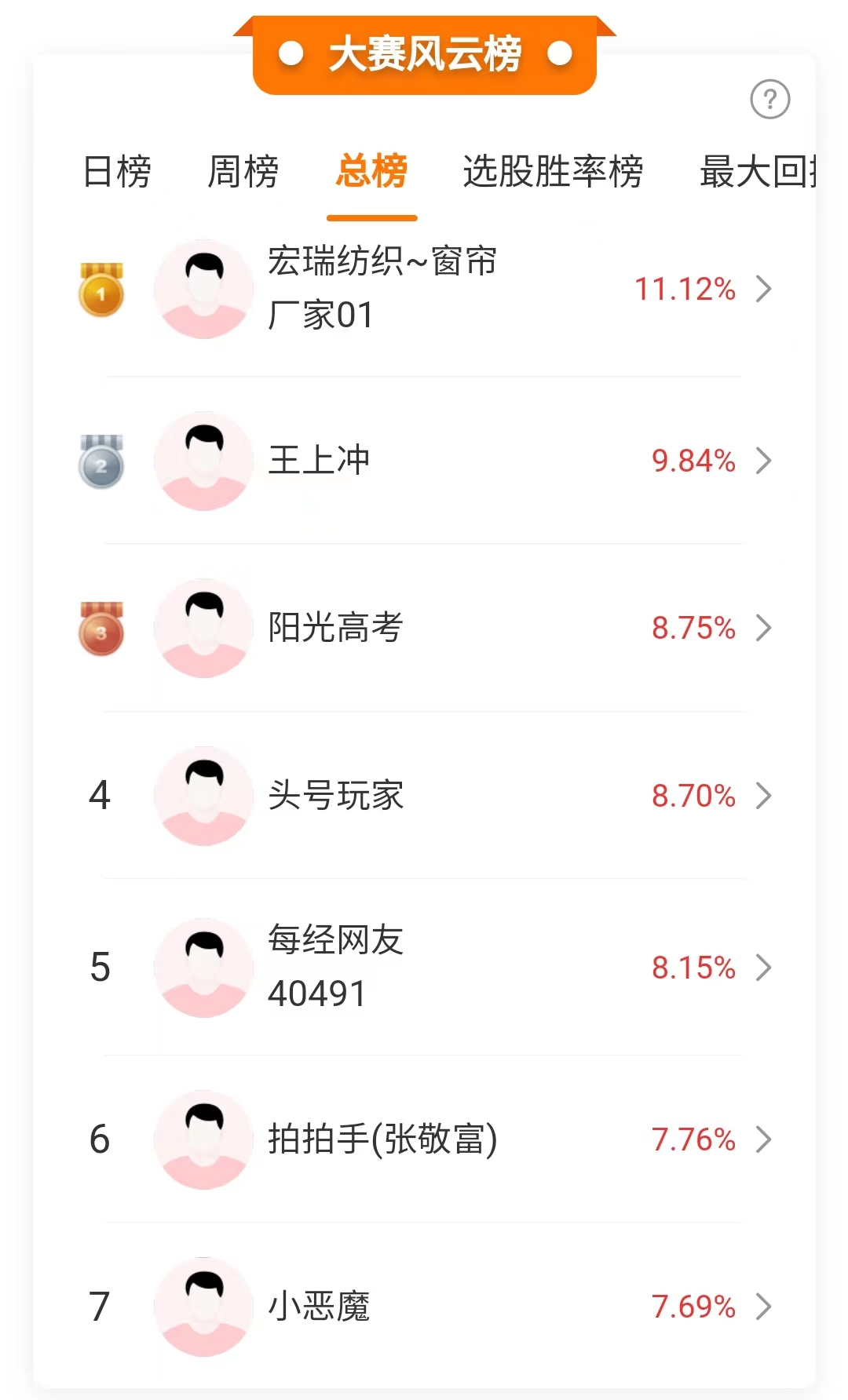Open 宏瑞纺织~窗帘厂家01 ranking entry
This screenshot has width=848, height=1400.
424,290
